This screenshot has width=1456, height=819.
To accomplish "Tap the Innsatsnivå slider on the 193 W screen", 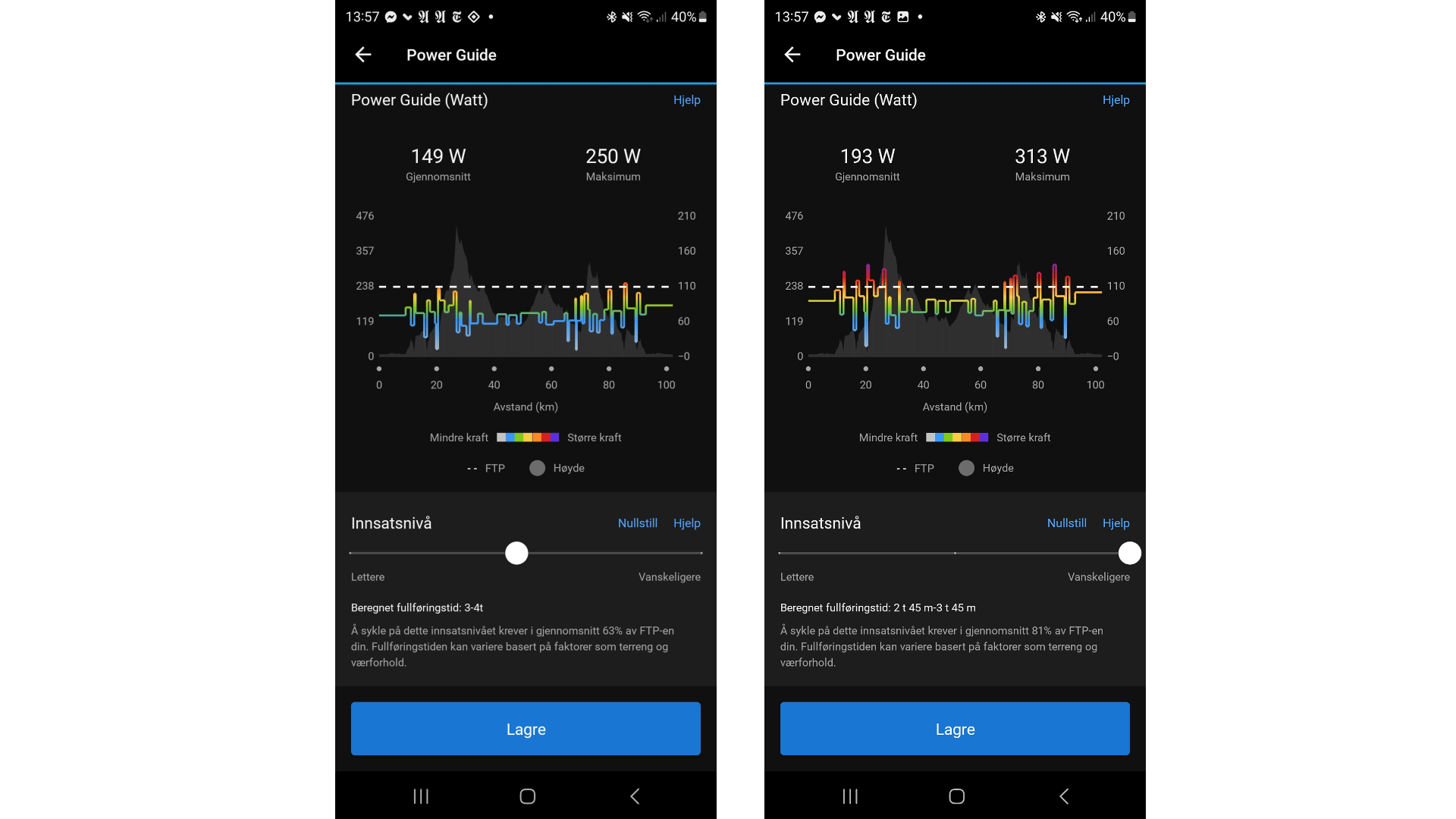I will pyautogui.click(x=1129, y=553).
